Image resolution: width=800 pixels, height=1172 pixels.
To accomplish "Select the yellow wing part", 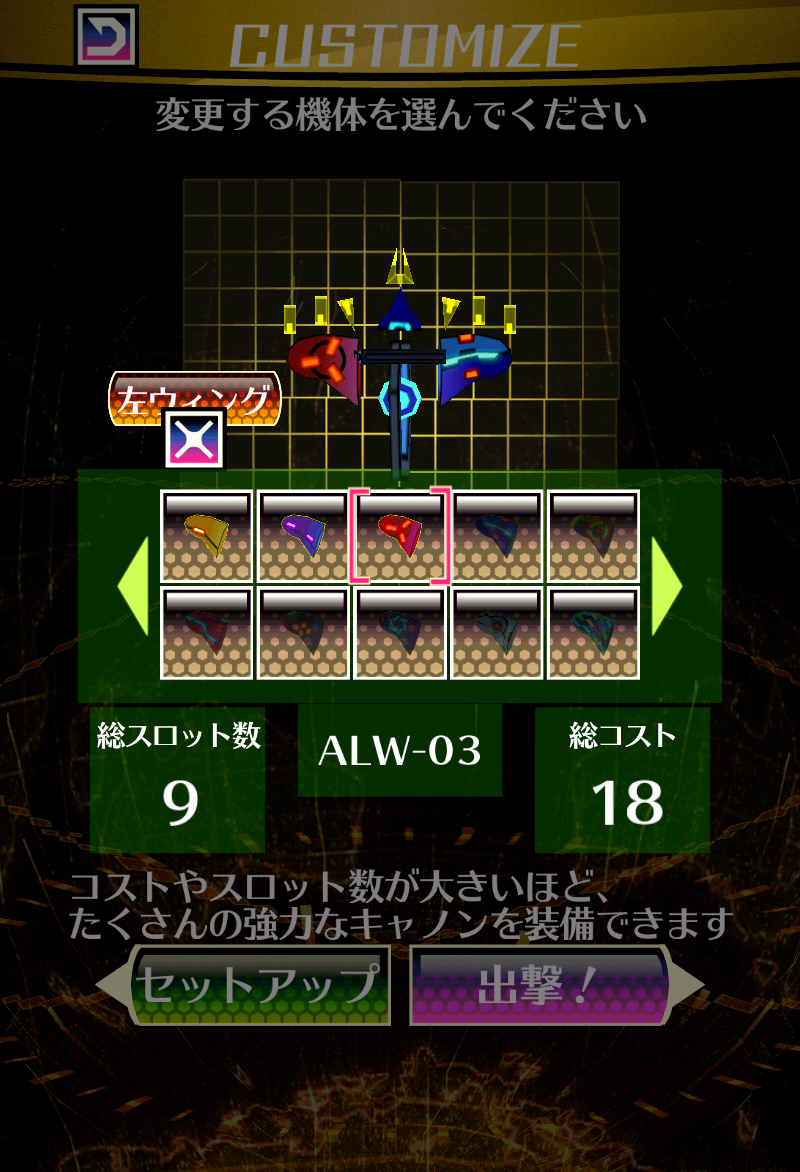I will (206, 536).
